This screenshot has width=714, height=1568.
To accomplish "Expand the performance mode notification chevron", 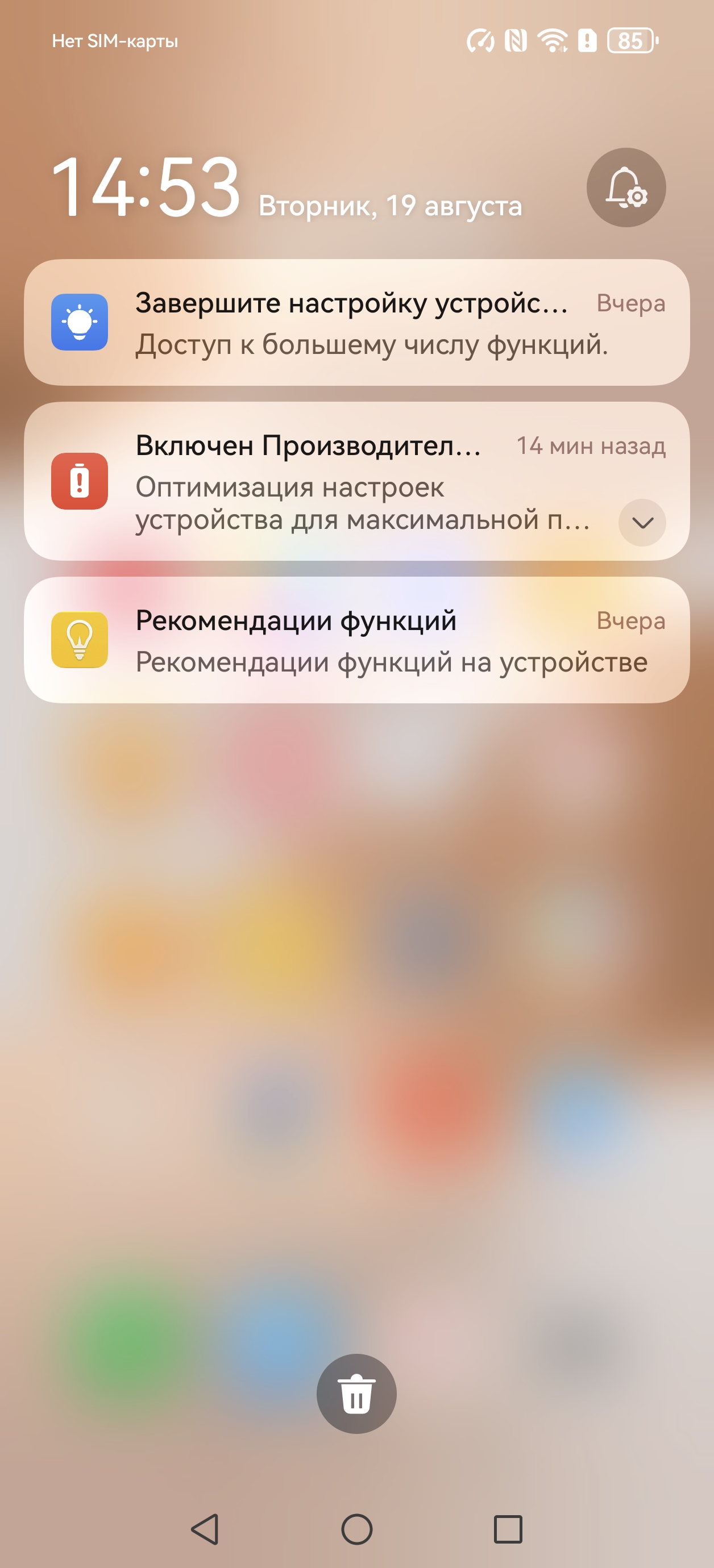I will pos(641,522).
